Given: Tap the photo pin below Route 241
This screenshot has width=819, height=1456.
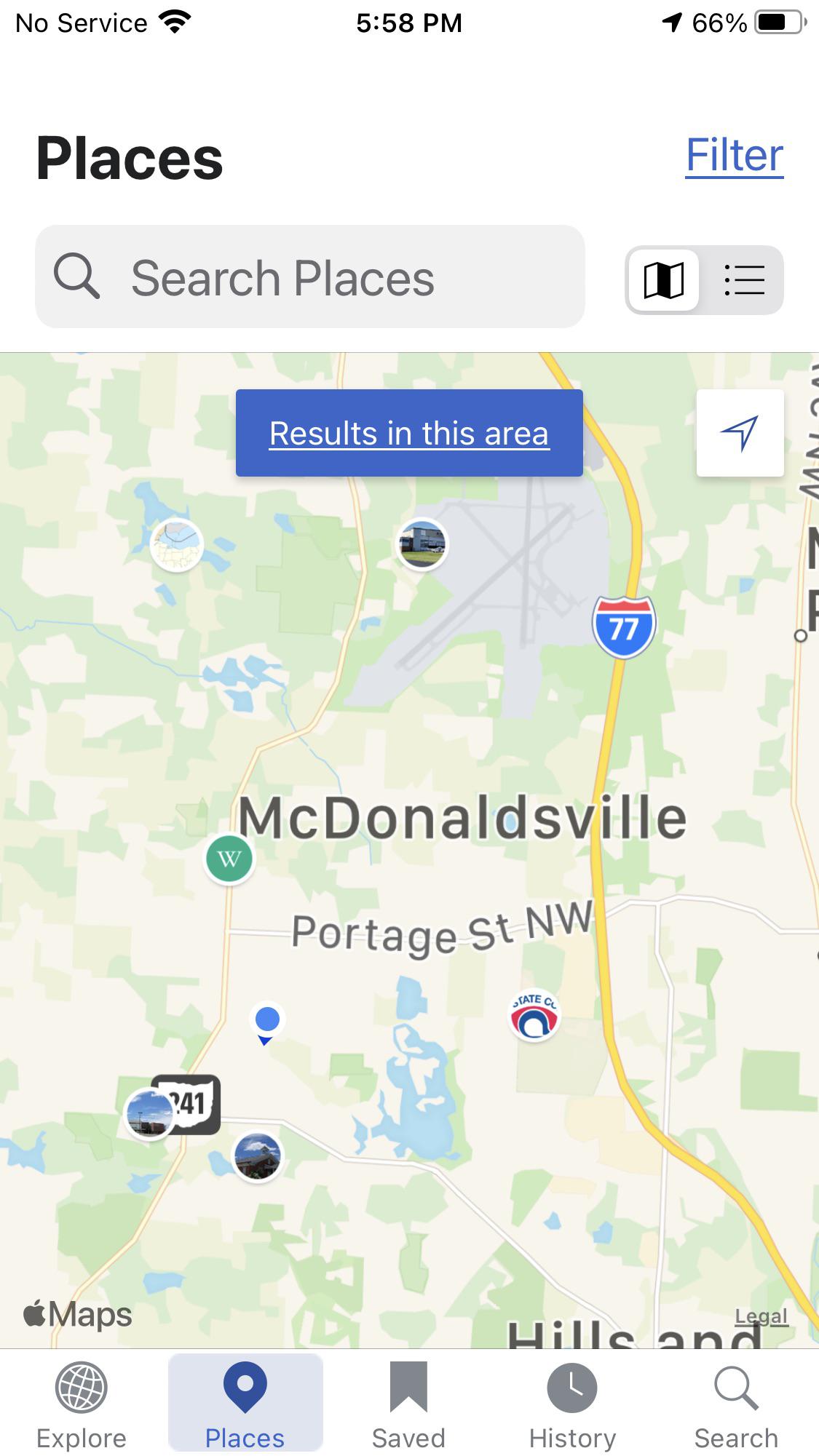Looking at the screenshot, I should (258, 1158).
